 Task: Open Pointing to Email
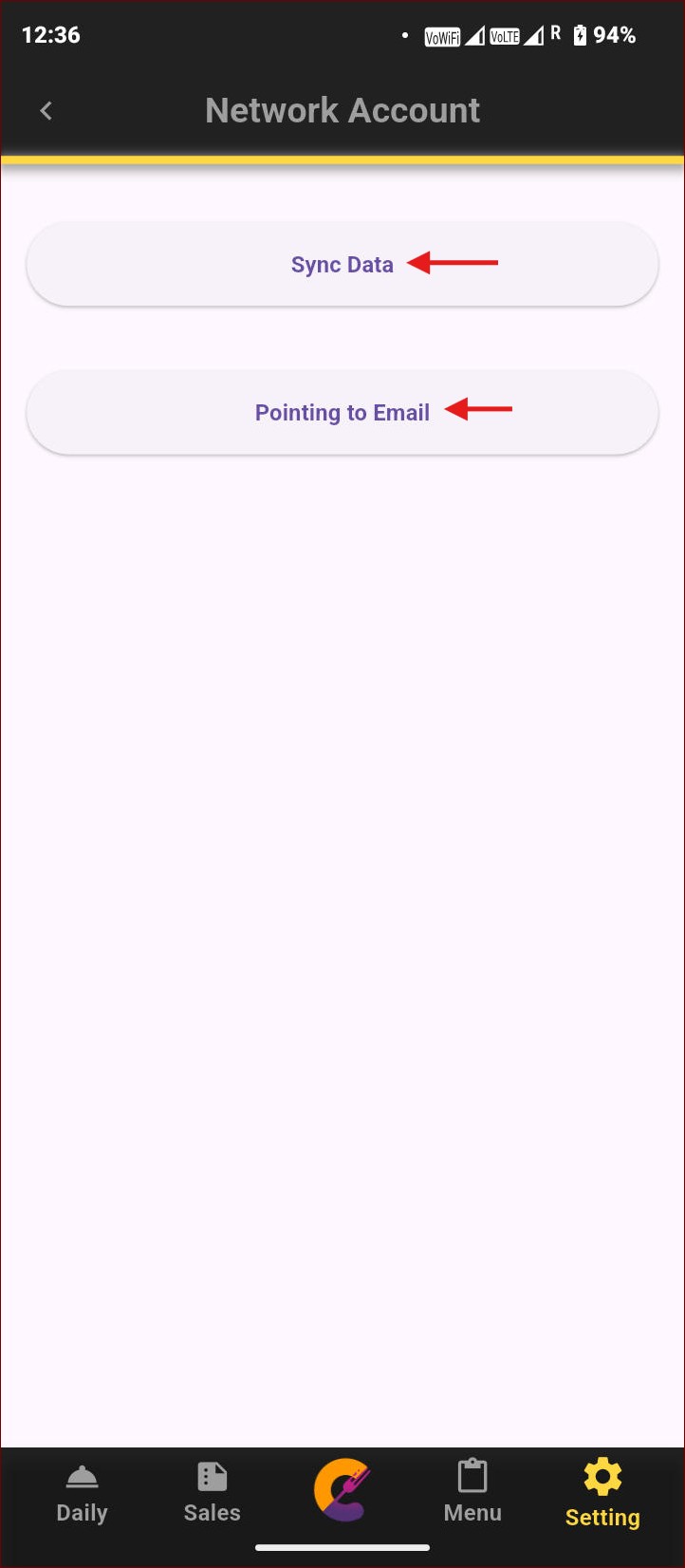point(342,413)
